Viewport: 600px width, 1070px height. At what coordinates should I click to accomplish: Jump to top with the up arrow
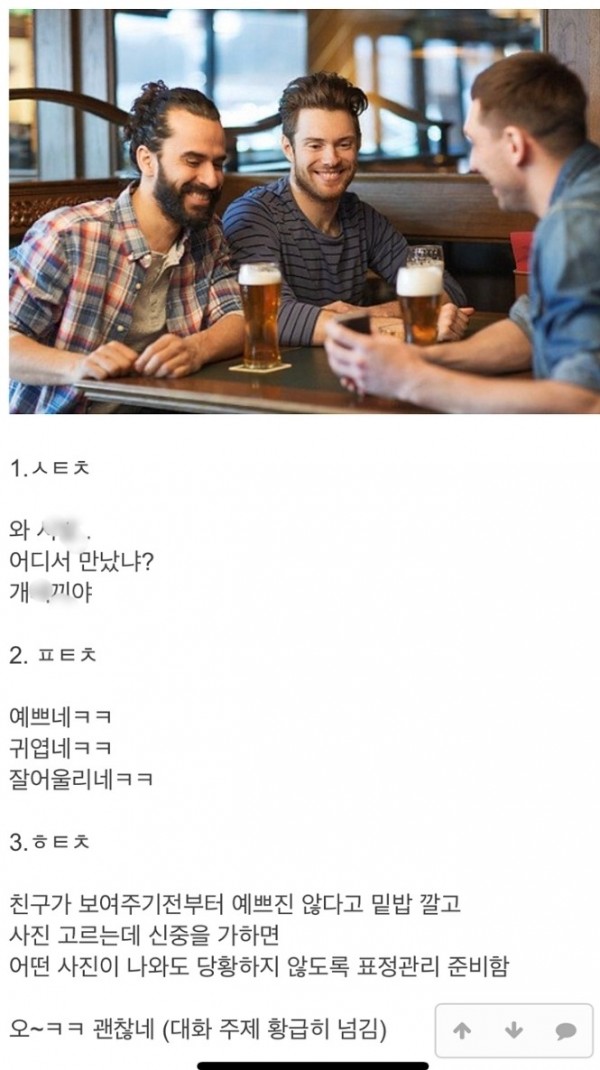point(462,1030)
